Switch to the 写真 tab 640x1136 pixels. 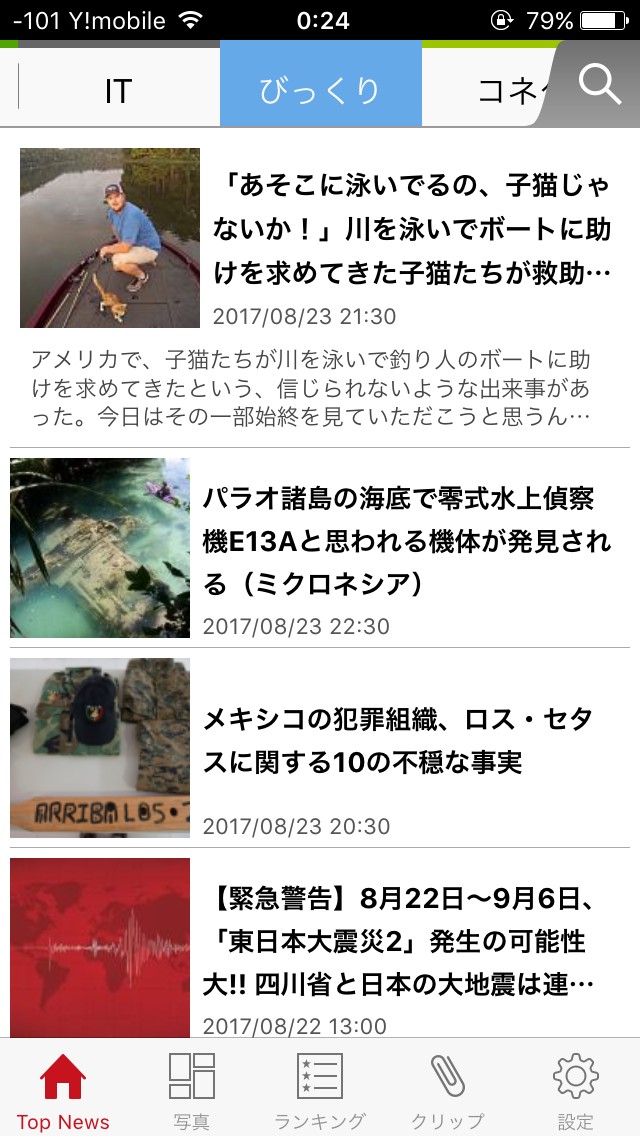[191, 1090]
